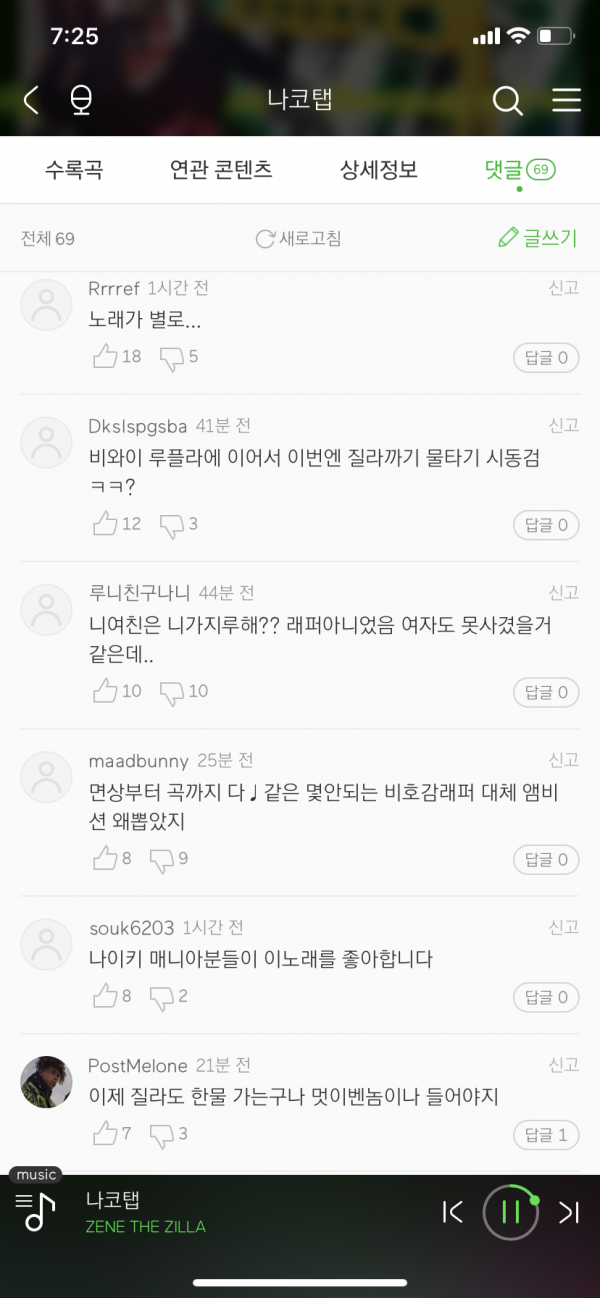Open the microphone icon in the header
Screen dimensions: 600x1298
tap(81, 100)
